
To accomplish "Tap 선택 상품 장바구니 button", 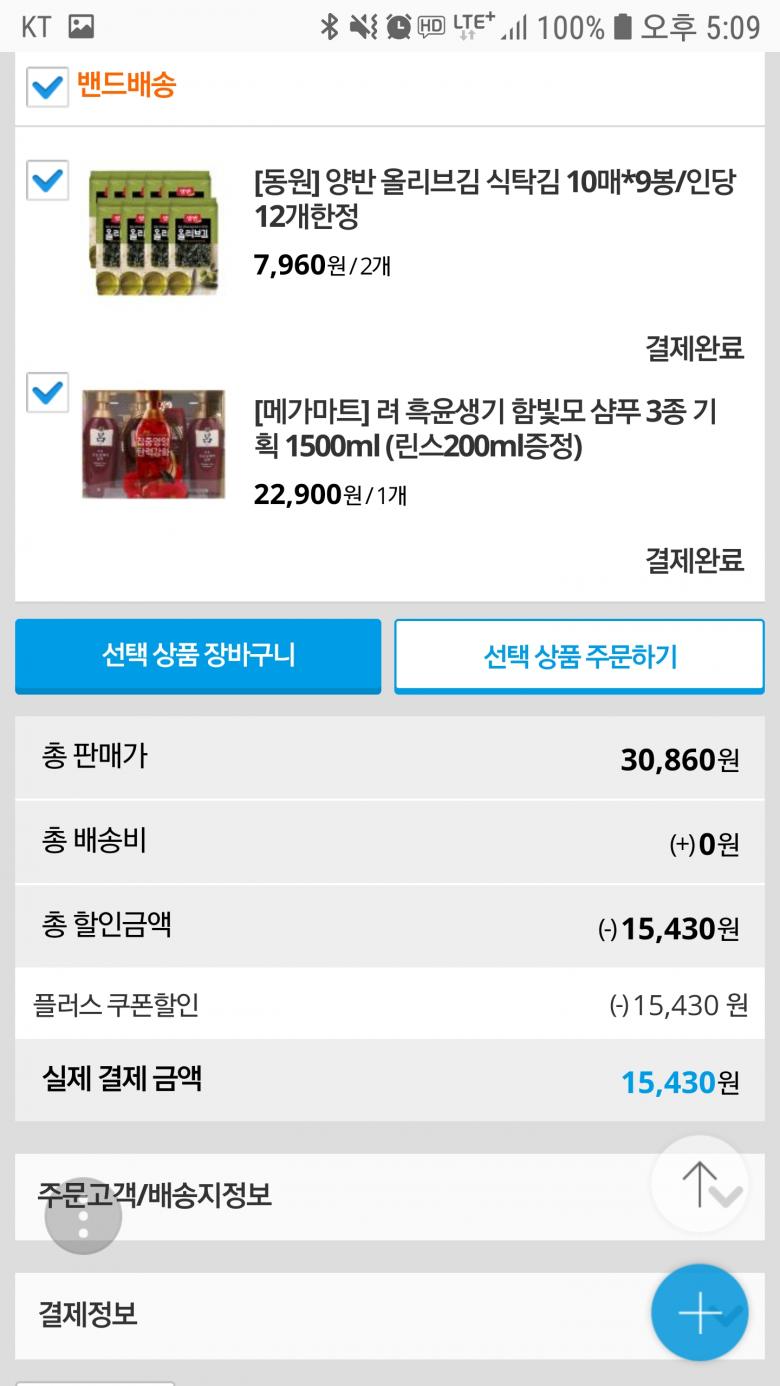I will pos(198,656).
